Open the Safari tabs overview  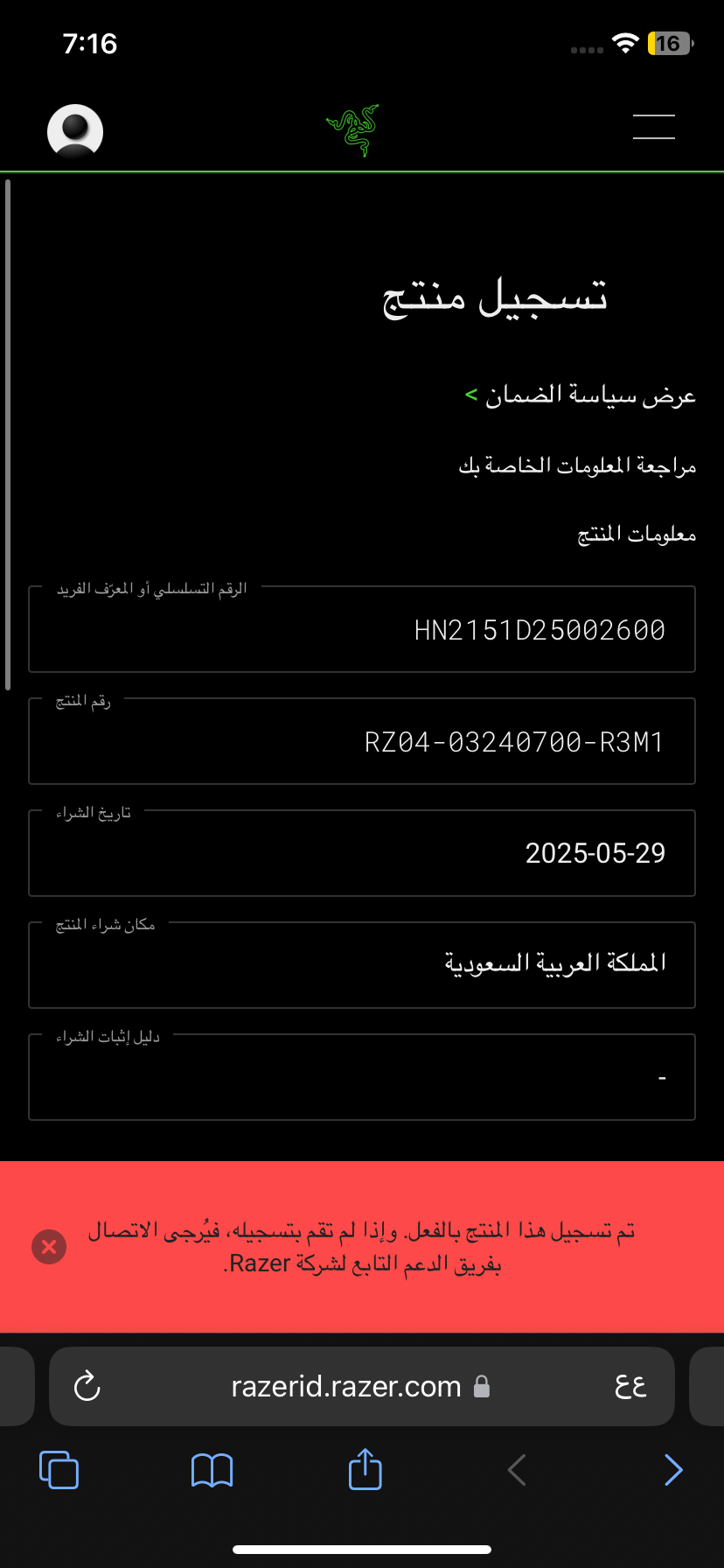pos(59,1469)
